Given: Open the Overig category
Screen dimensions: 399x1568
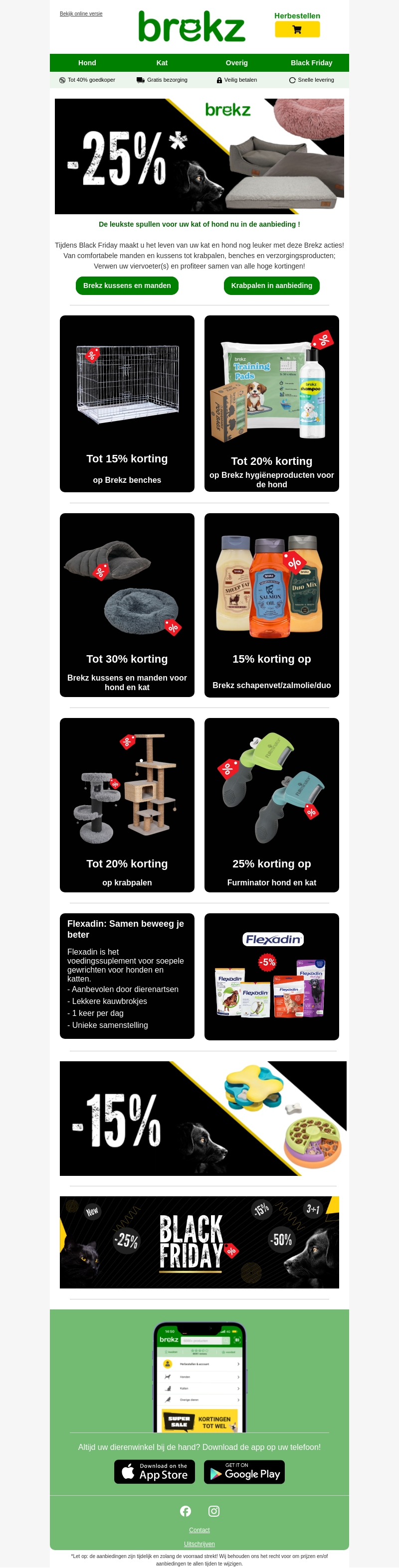Looking at the screenshot, I should tap(236, 63).
